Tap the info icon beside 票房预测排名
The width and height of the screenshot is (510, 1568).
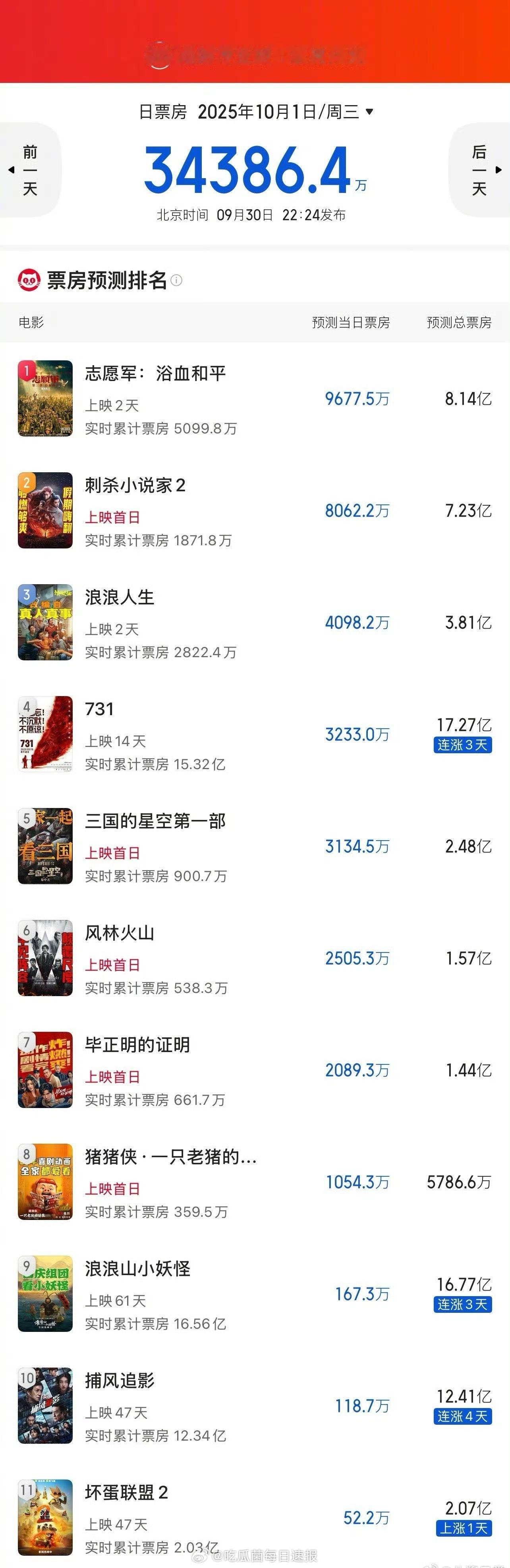(x=177, y=280)
